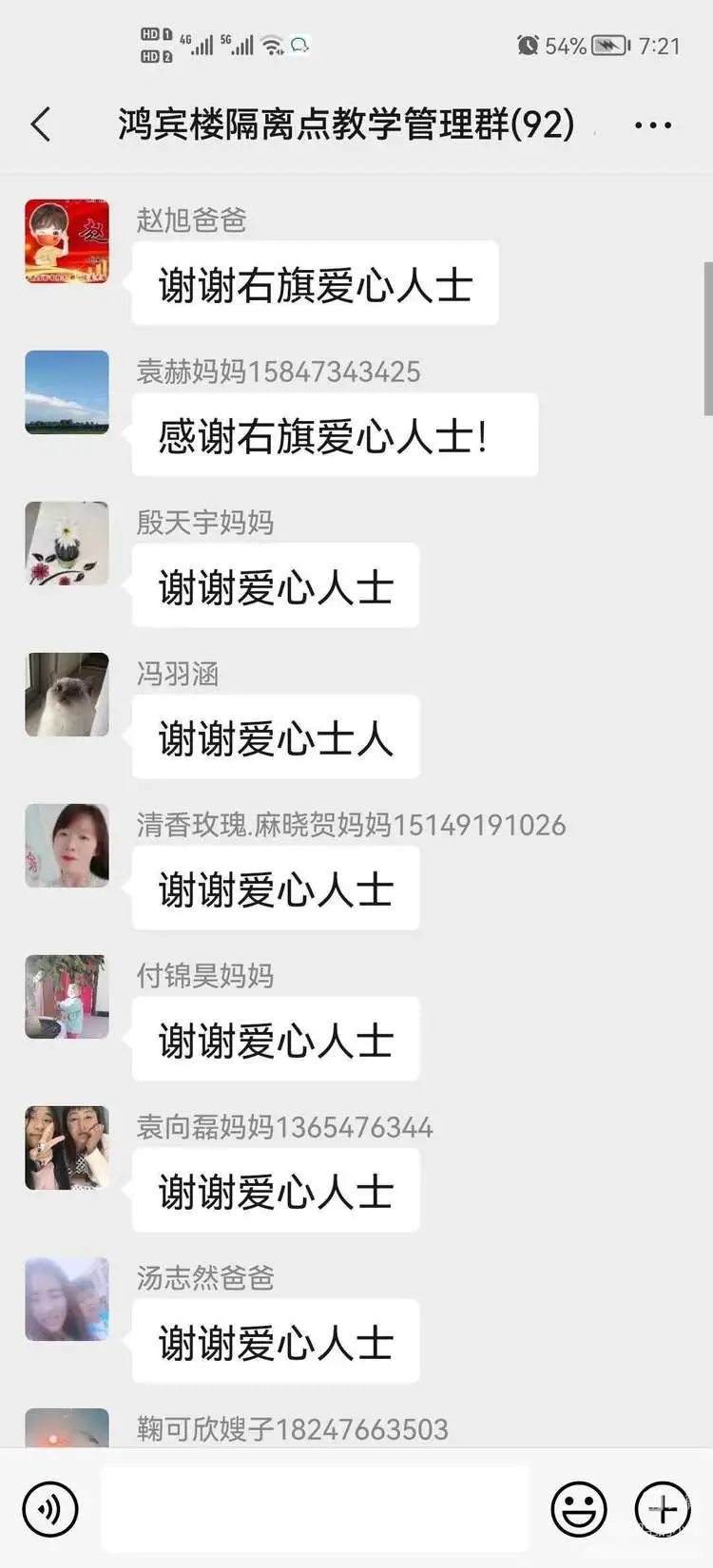Open 清香玫瑰.麻晓贺妈妈's avatar
The width and height of the screenshot is (713, 1568).
(67, 846)
